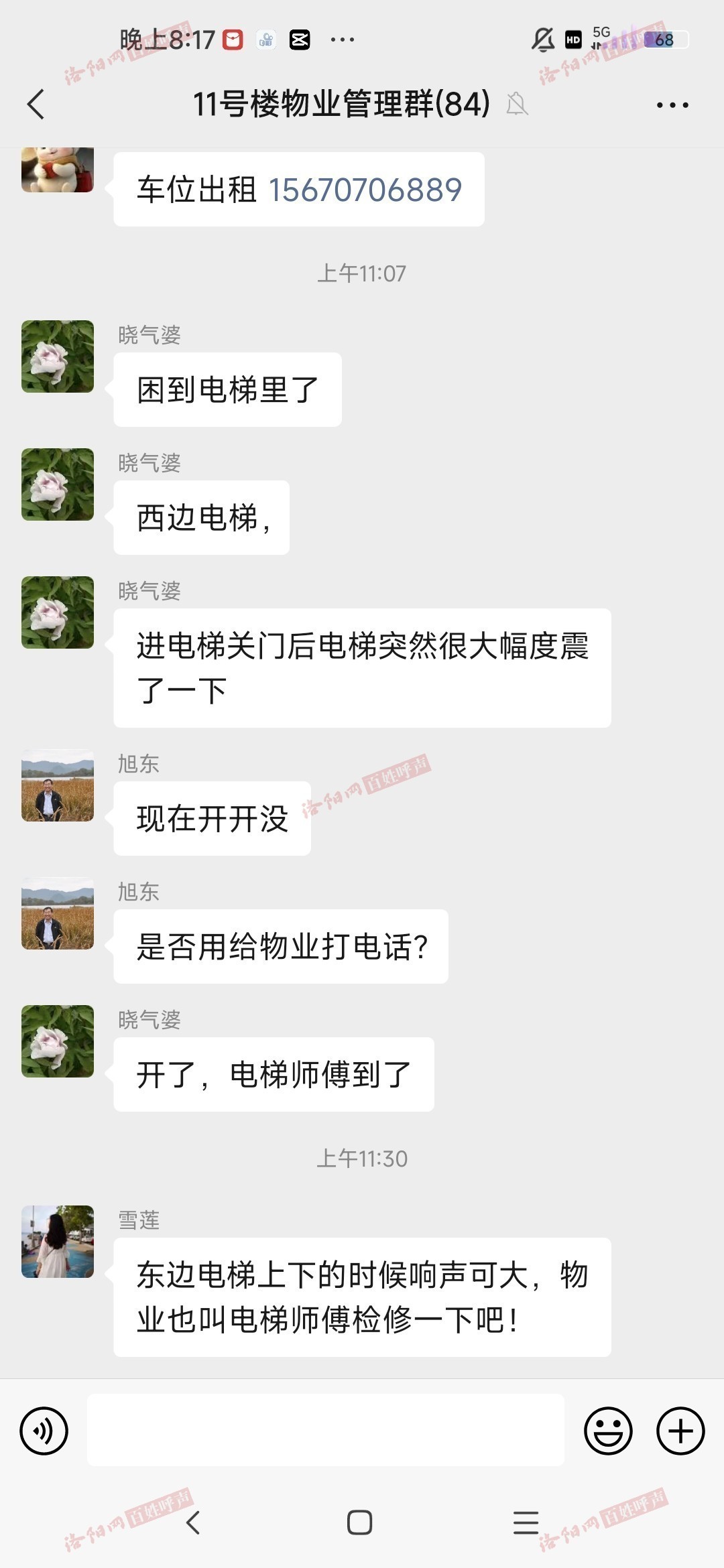Switch to voice message input

coord(44,1431)
